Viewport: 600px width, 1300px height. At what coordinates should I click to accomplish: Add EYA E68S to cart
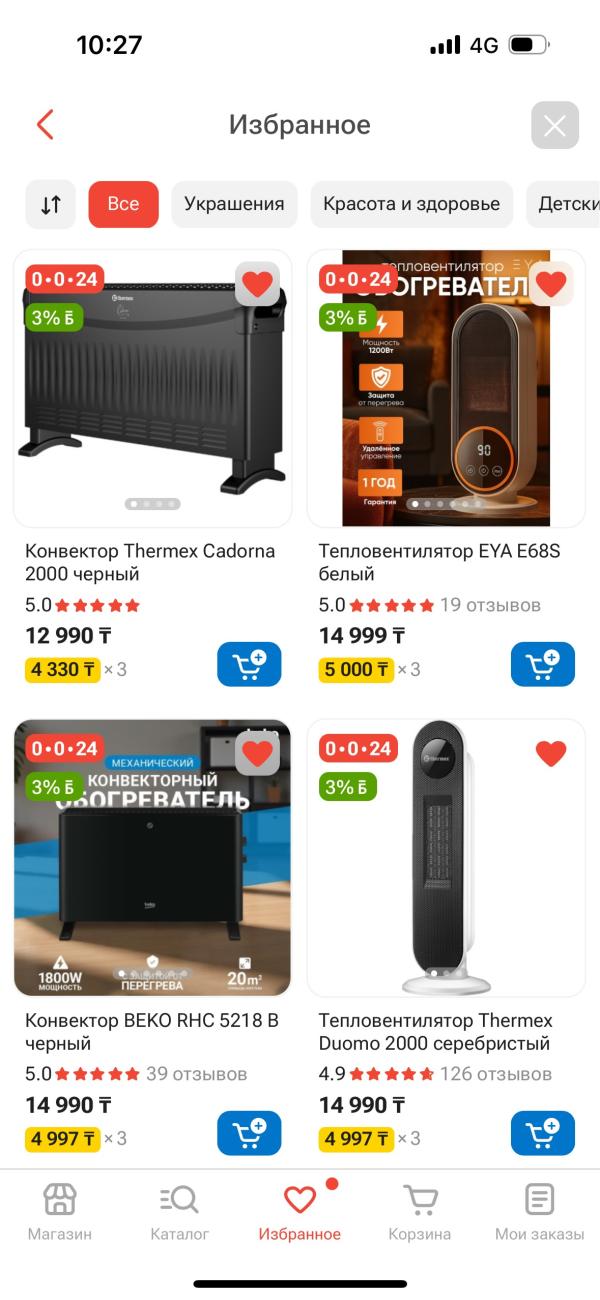tap(542, 664)
